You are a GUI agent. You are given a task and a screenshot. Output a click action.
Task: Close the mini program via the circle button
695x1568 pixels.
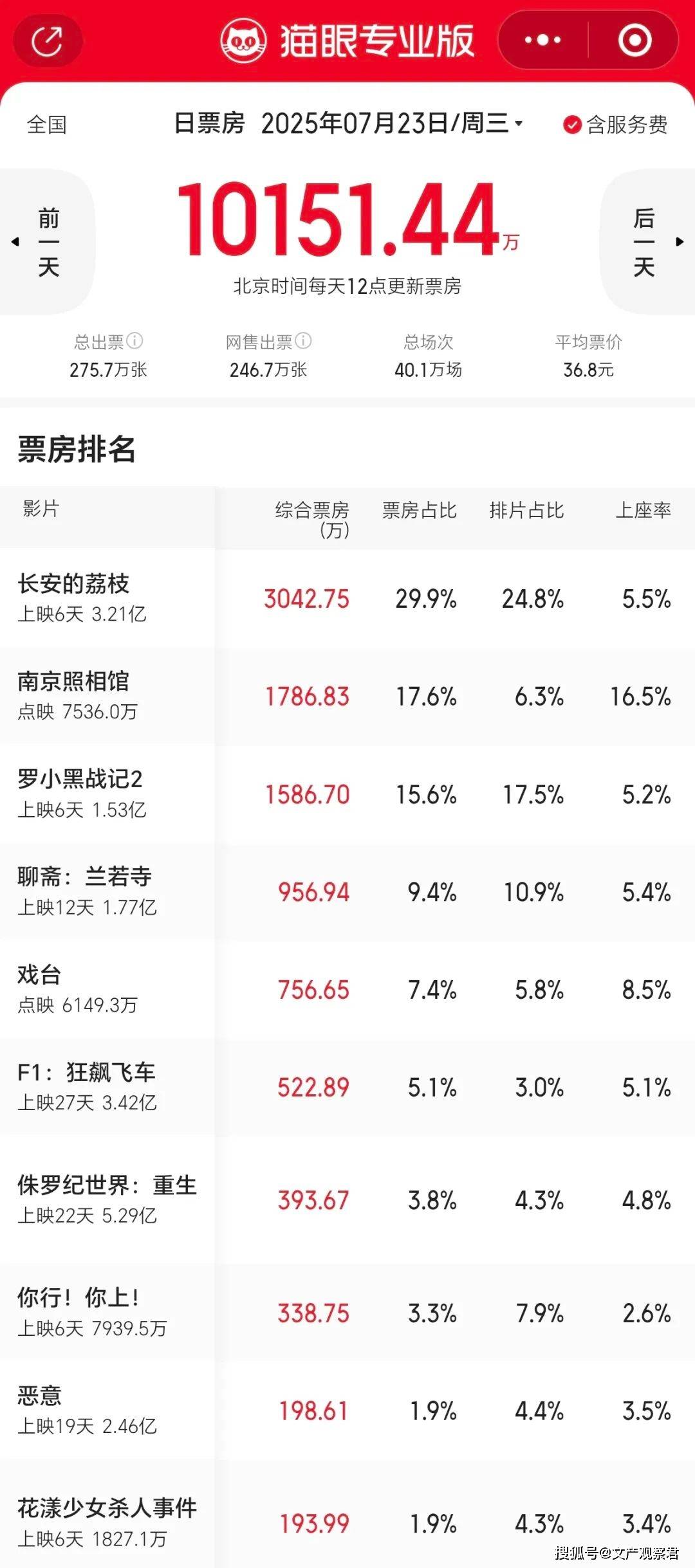(635, 41)
